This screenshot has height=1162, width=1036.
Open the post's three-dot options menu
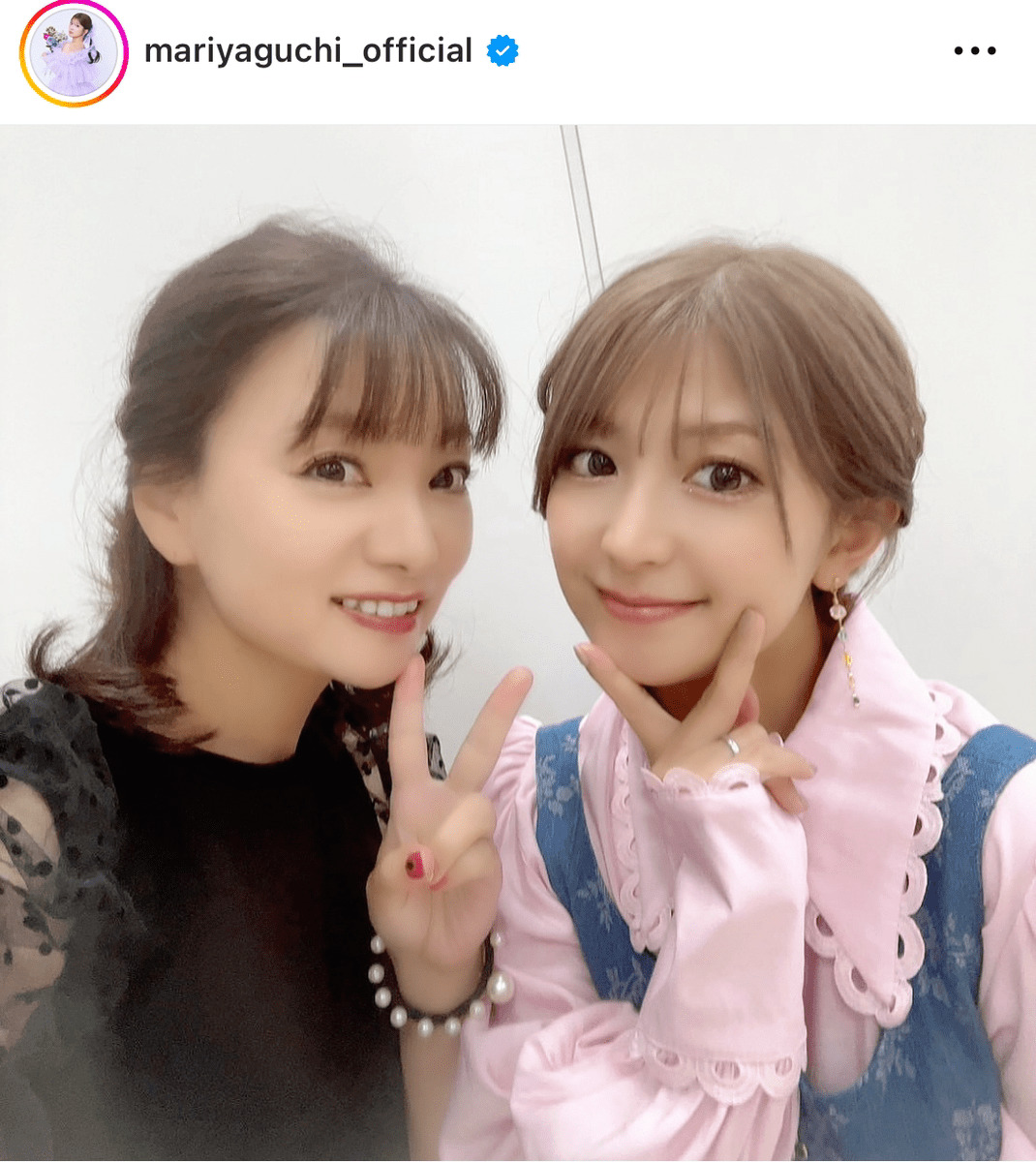[x=974, y=51]
